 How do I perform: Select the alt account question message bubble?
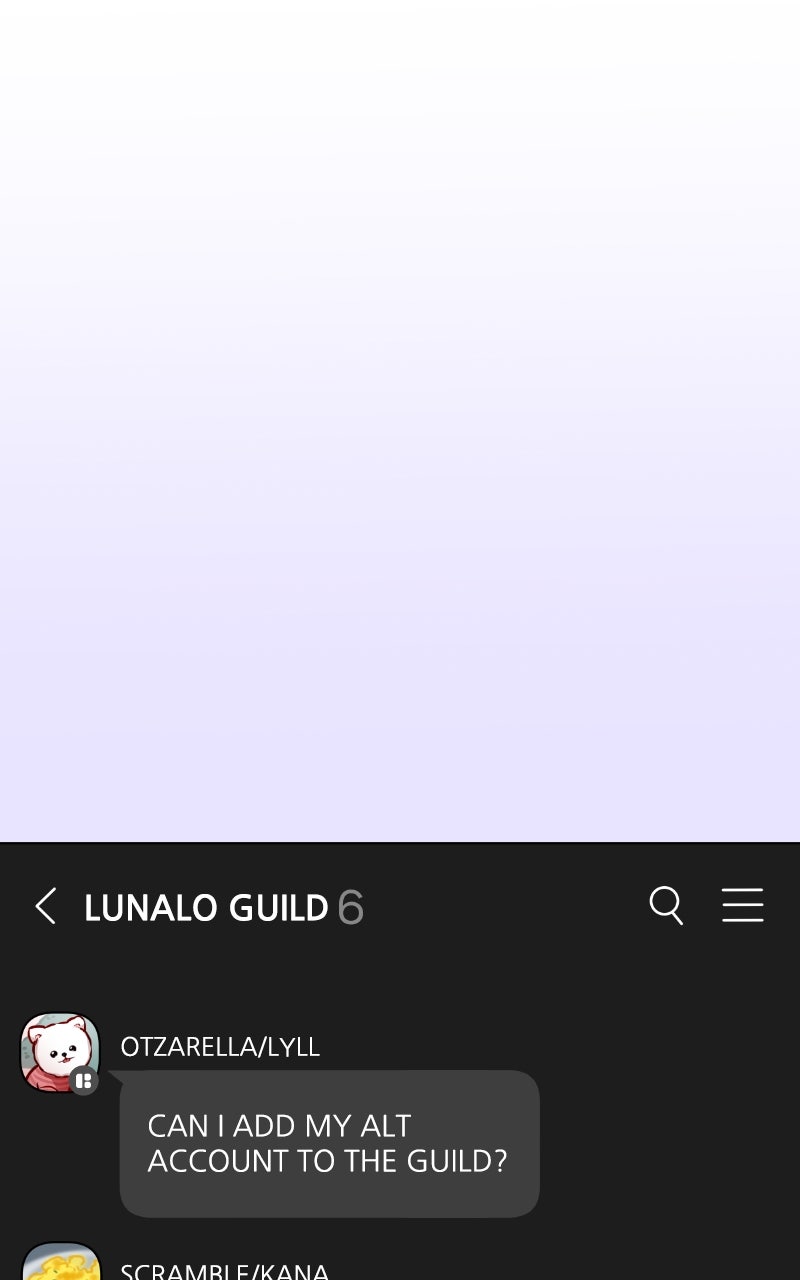pos(329,1143)
